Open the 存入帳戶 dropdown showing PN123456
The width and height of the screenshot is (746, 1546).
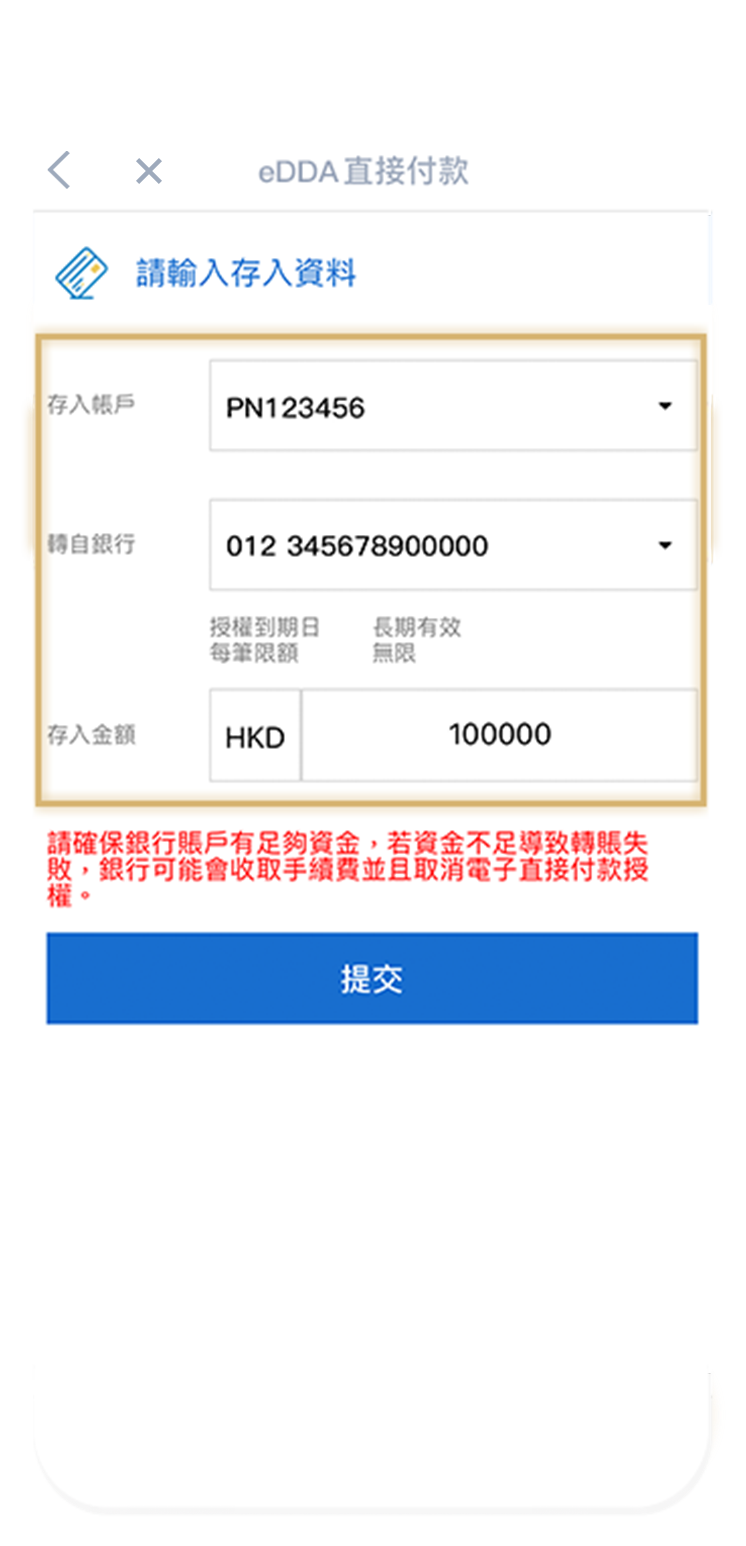coord(452,406)
